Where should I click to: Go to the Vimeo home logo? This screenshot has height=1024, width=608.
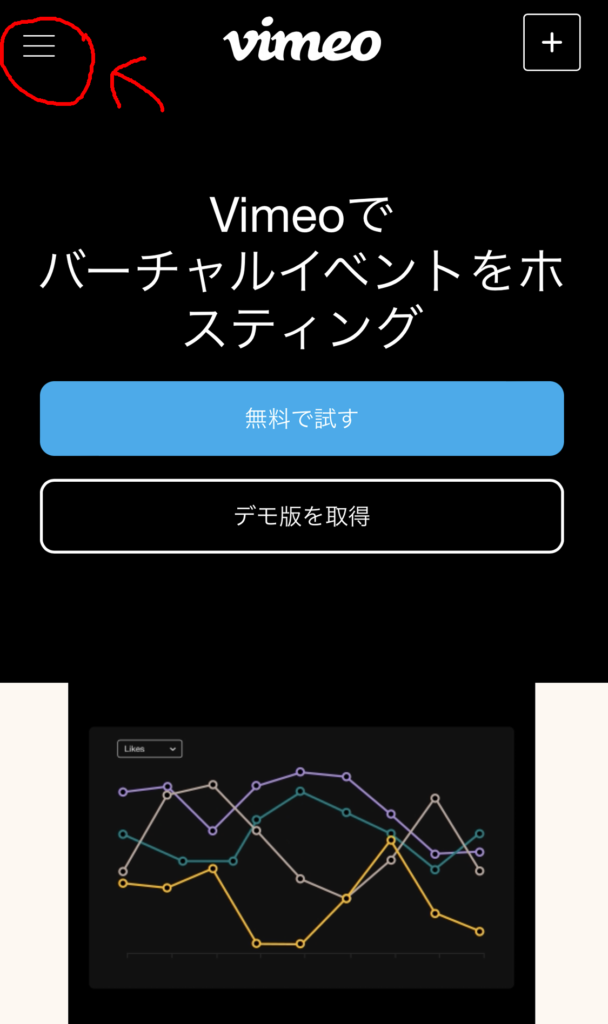[x=302, y=43]
